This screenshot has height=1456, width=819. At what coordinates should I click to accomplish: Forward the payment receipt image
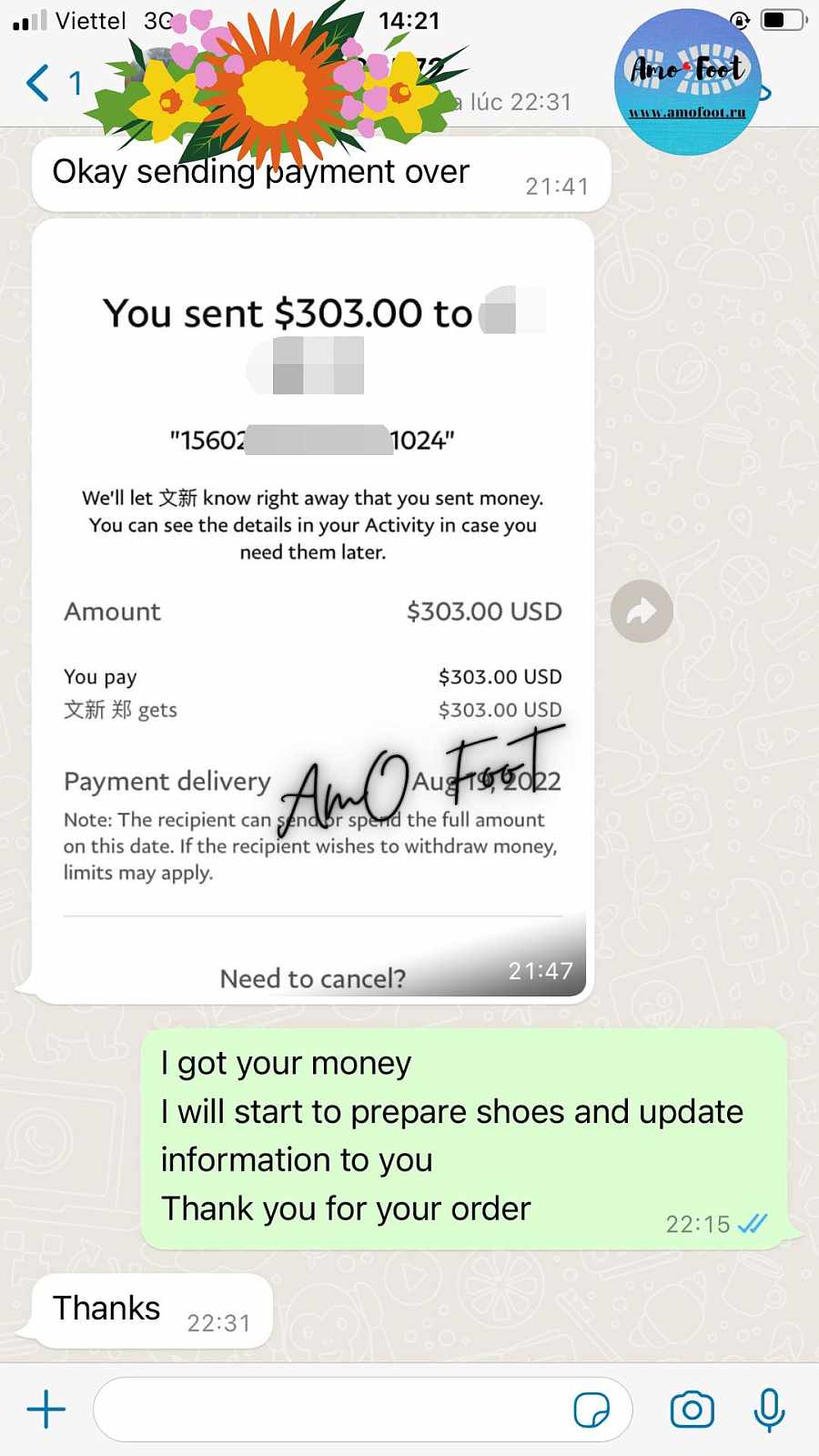click(642, 612)
